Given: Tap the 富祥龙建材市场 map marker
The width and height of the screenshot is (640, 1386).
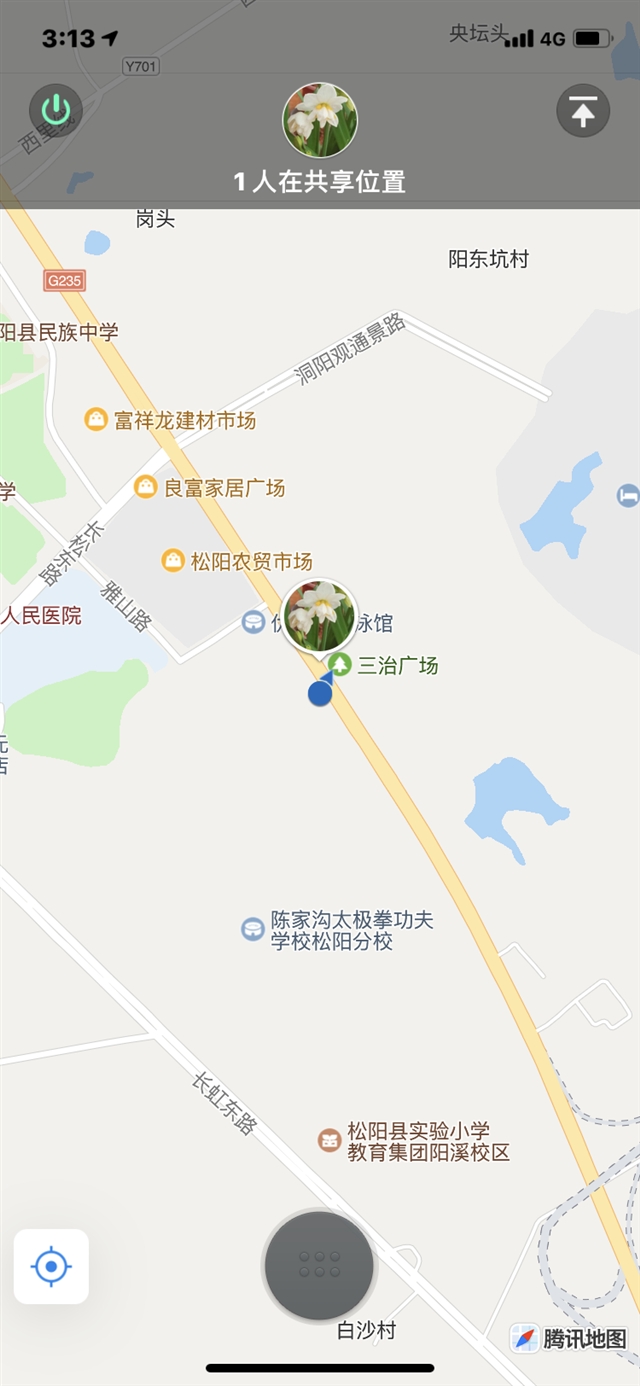Looking at the screenshot, I should [96, 419].
